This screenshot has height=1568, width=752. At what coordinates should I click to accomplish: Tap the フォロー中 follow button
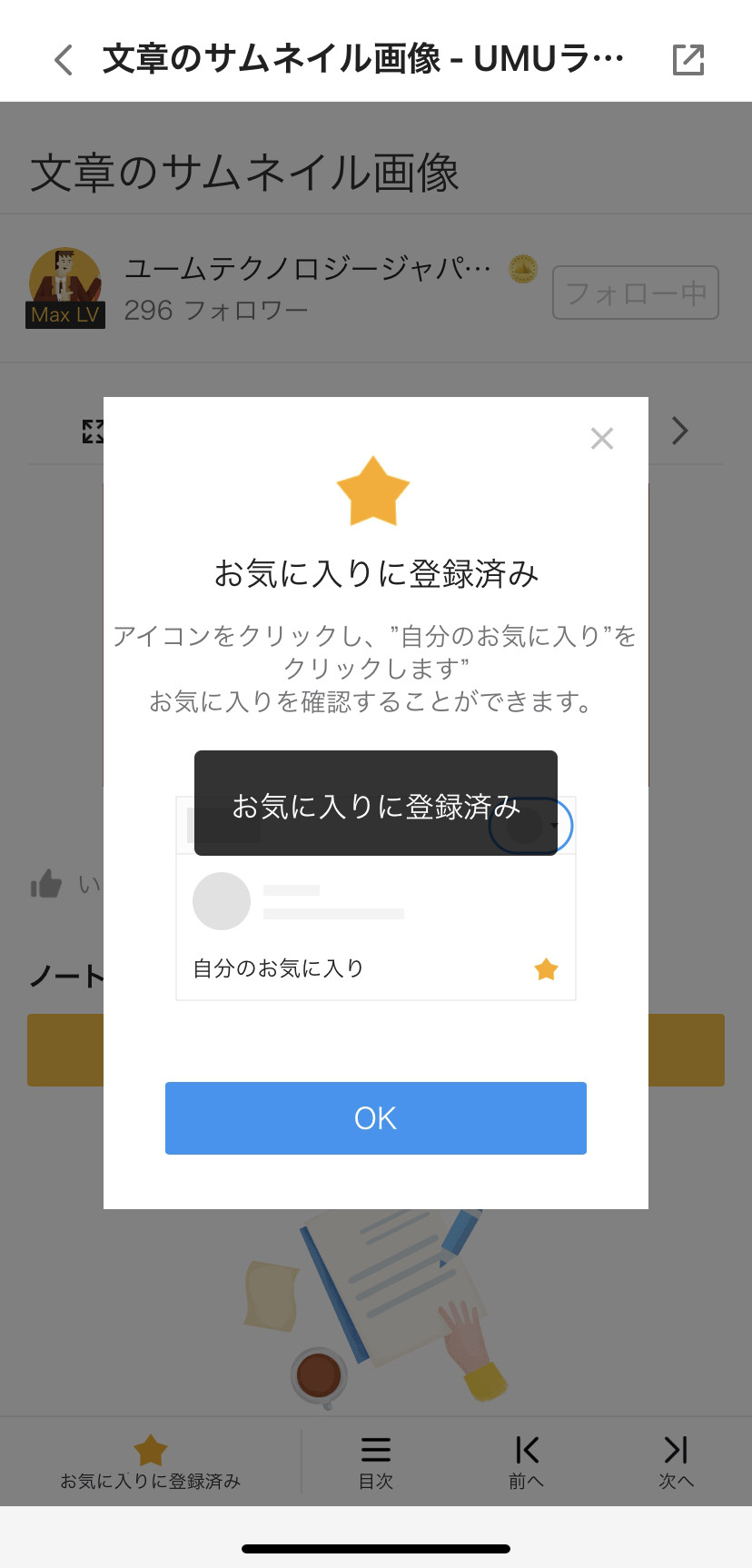[636, 293]
